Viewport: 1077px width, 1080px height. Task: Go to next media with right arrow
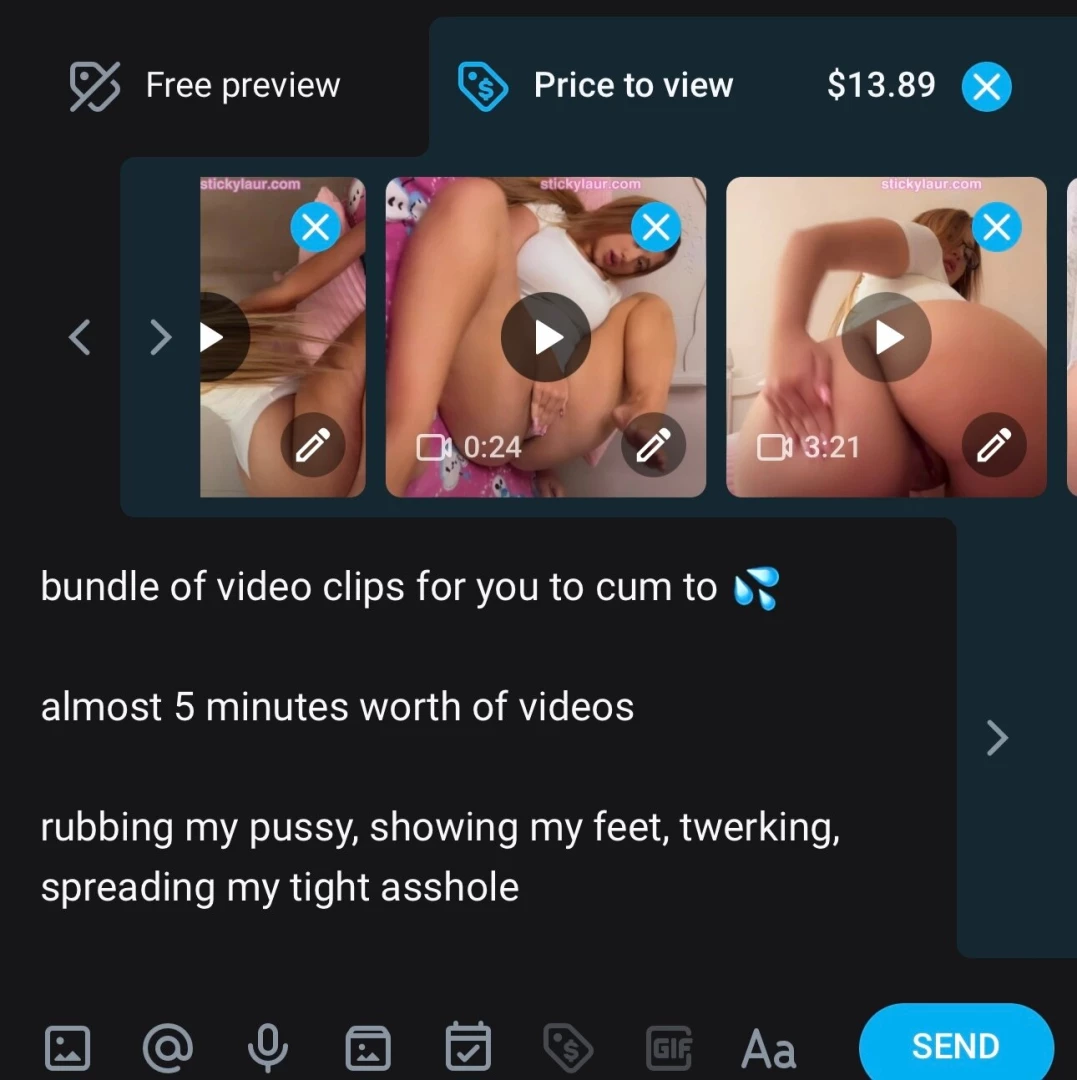point(160,337)
